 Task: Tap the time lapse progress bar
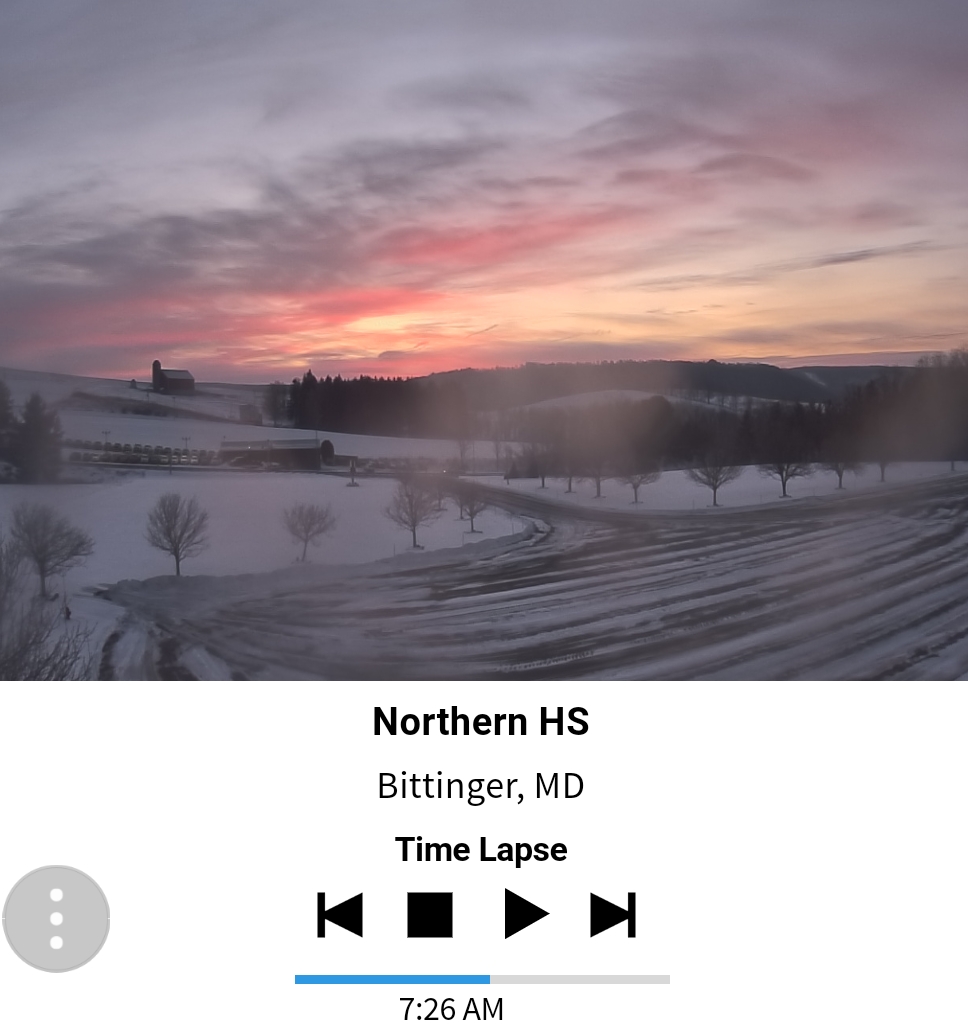pos(482,979)
